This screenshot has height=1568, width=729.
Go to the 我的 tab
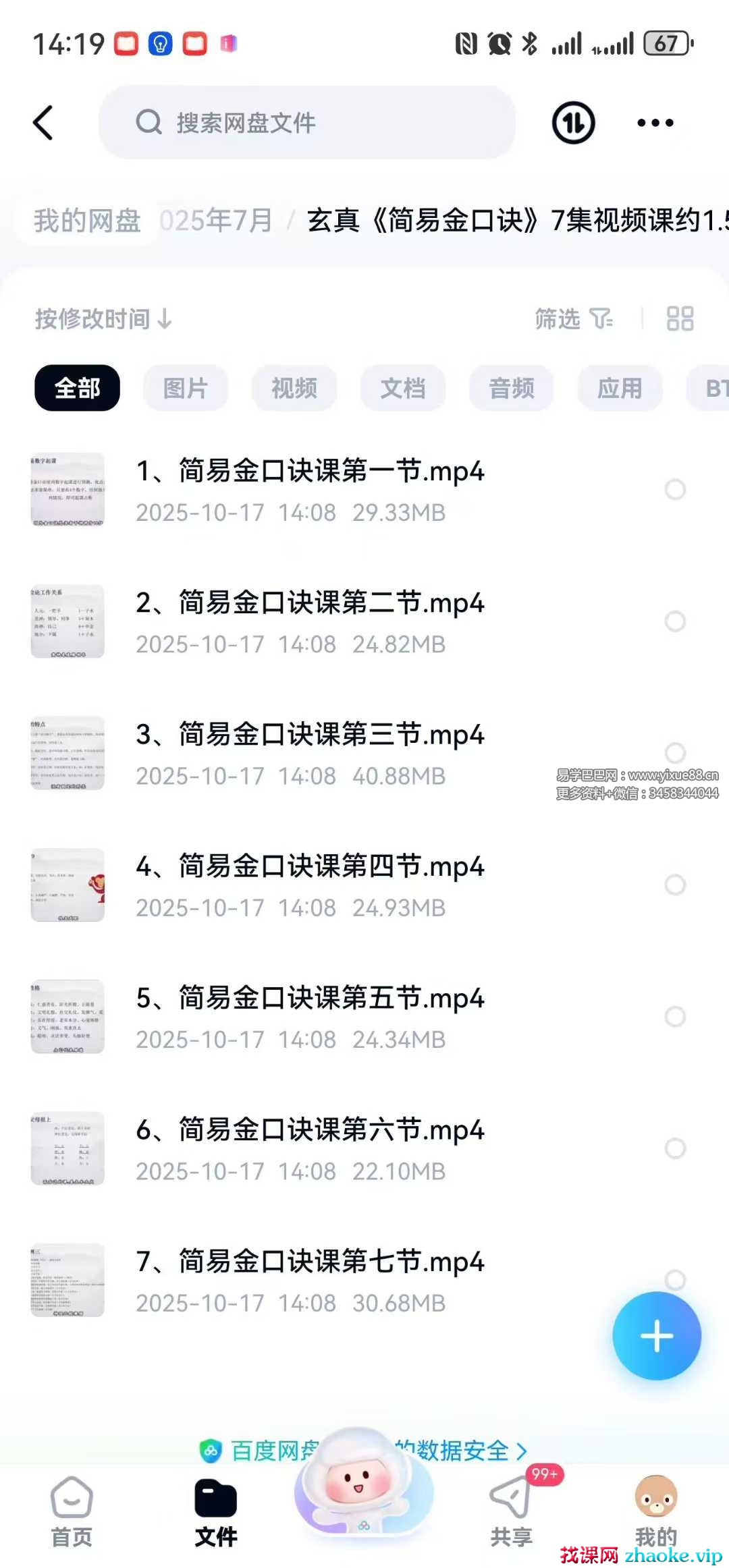655,1511
